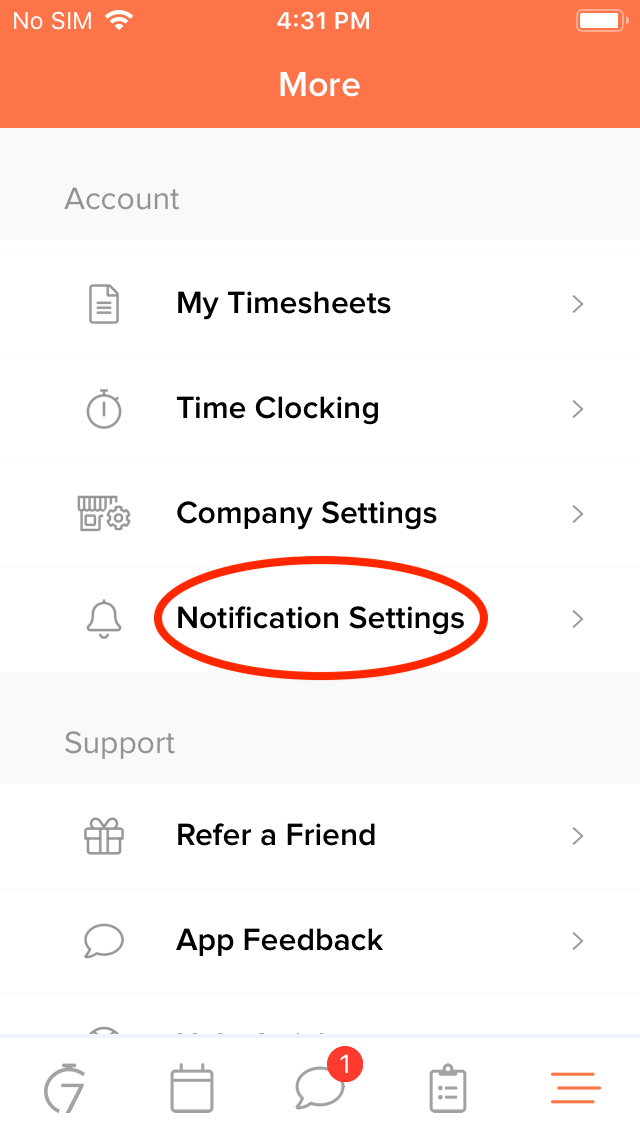Switch to the dashboard tab with the 7 logo
Screen dimensions: 640x1136
(x=64, y=1089)
